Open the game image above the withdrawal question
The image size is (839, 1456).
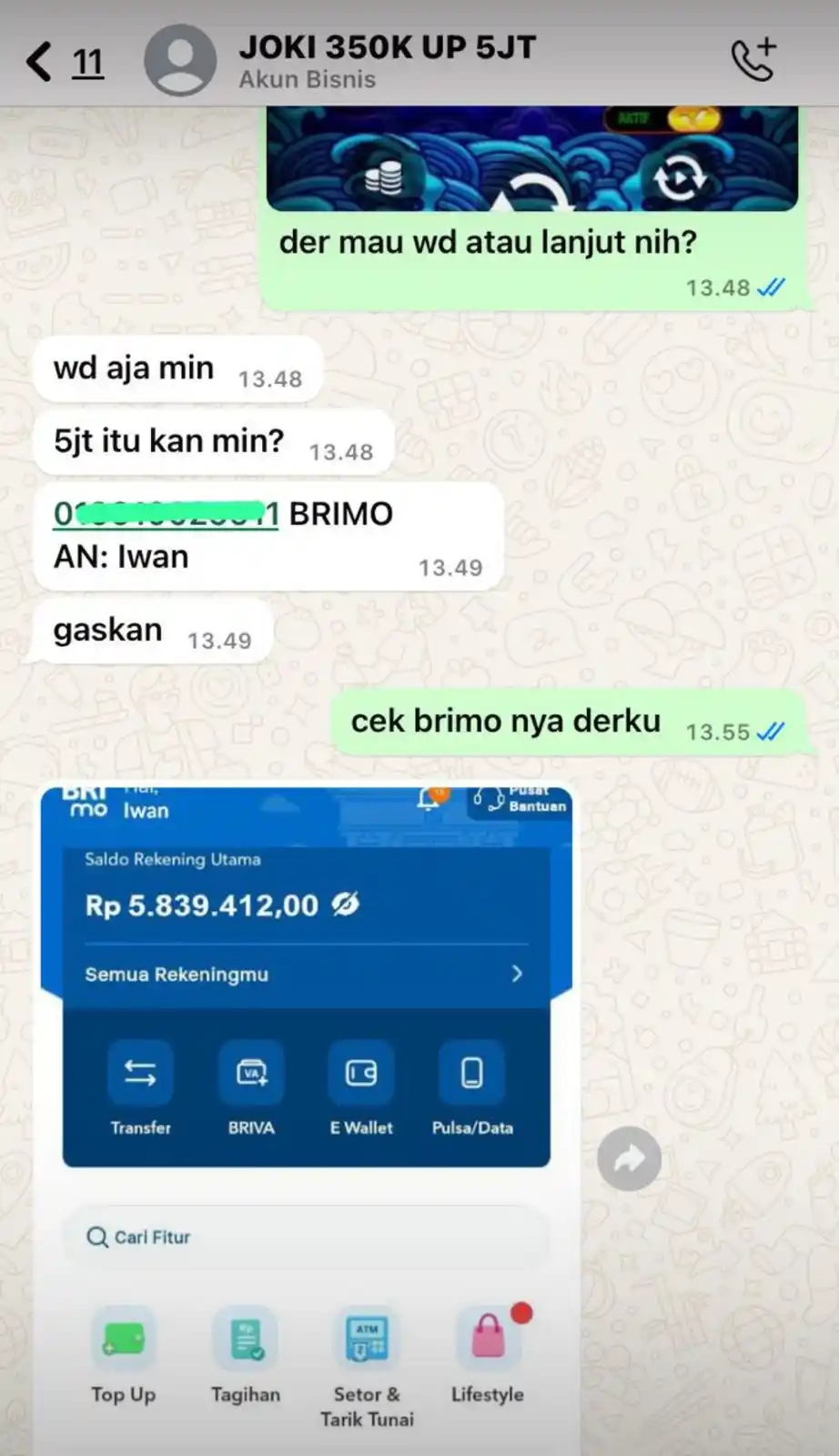531,159
